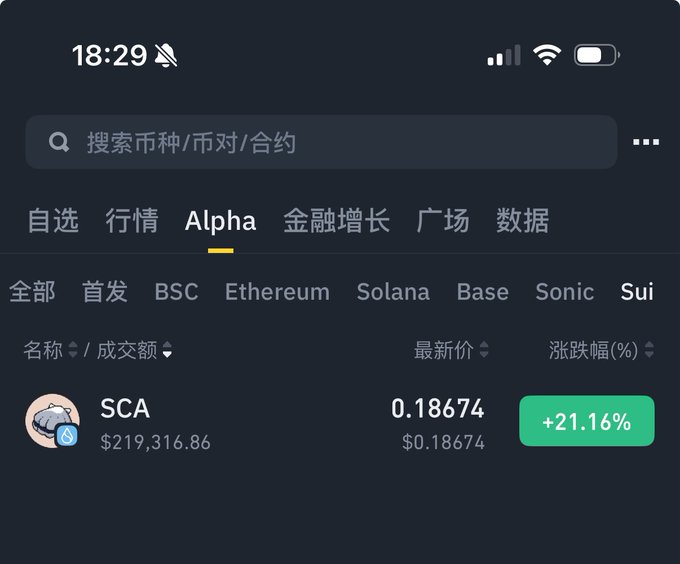Select the Alpha tab
Screen dimensions: 680x564
pyautogui.click(x=220, y=221)
